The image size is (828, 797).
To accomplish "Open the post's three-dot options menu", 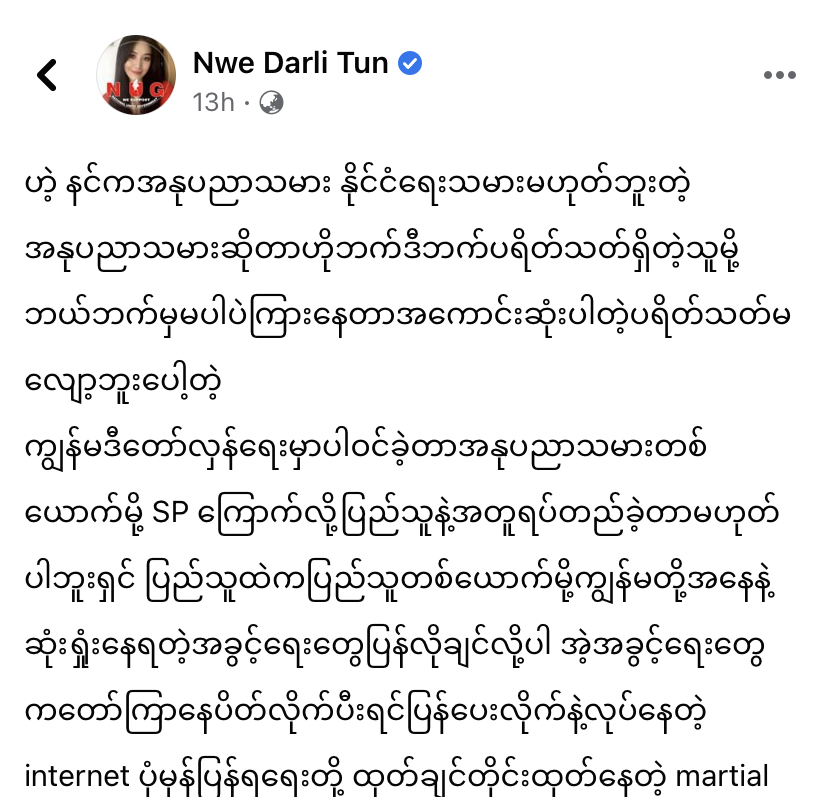I will pos(779,75).
